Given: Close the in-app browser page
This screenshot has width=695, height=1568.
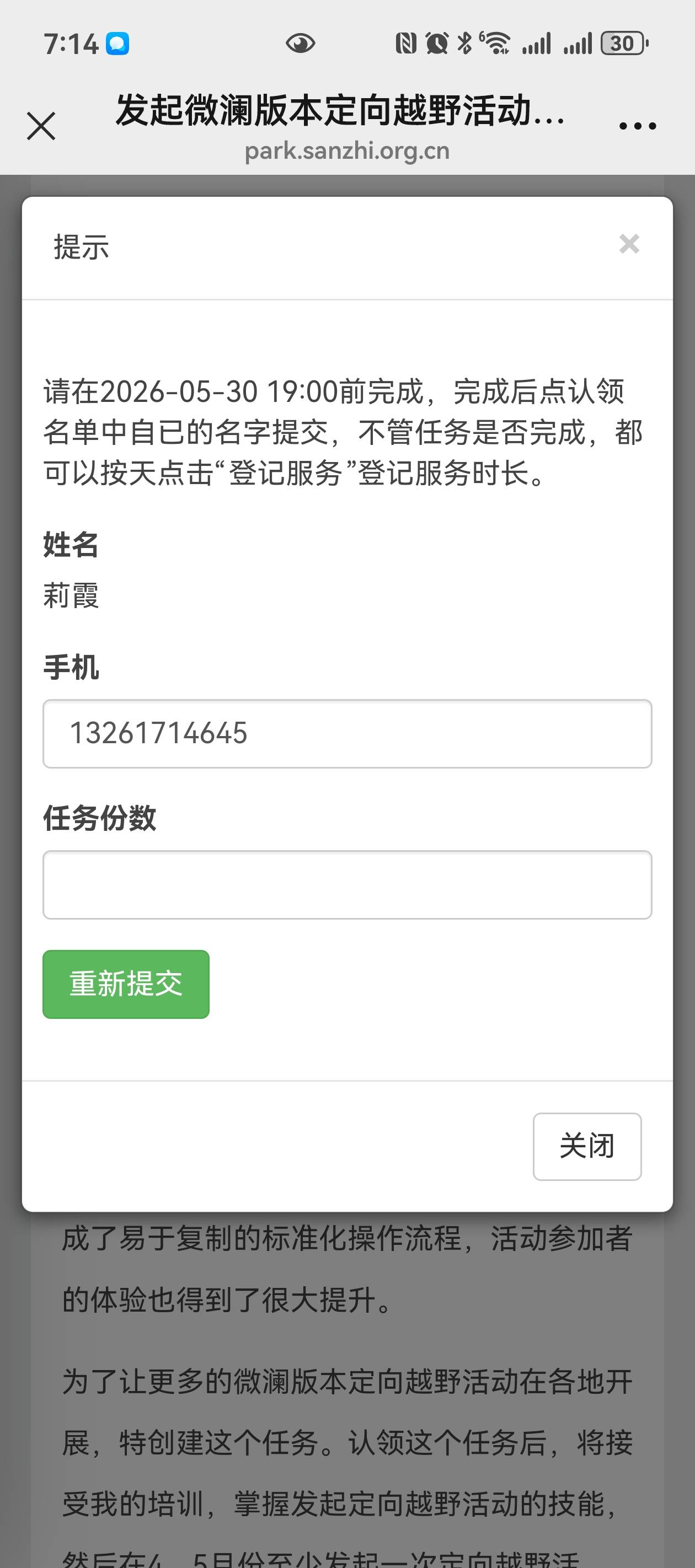Looking at the screenshot, I should 41,126.
